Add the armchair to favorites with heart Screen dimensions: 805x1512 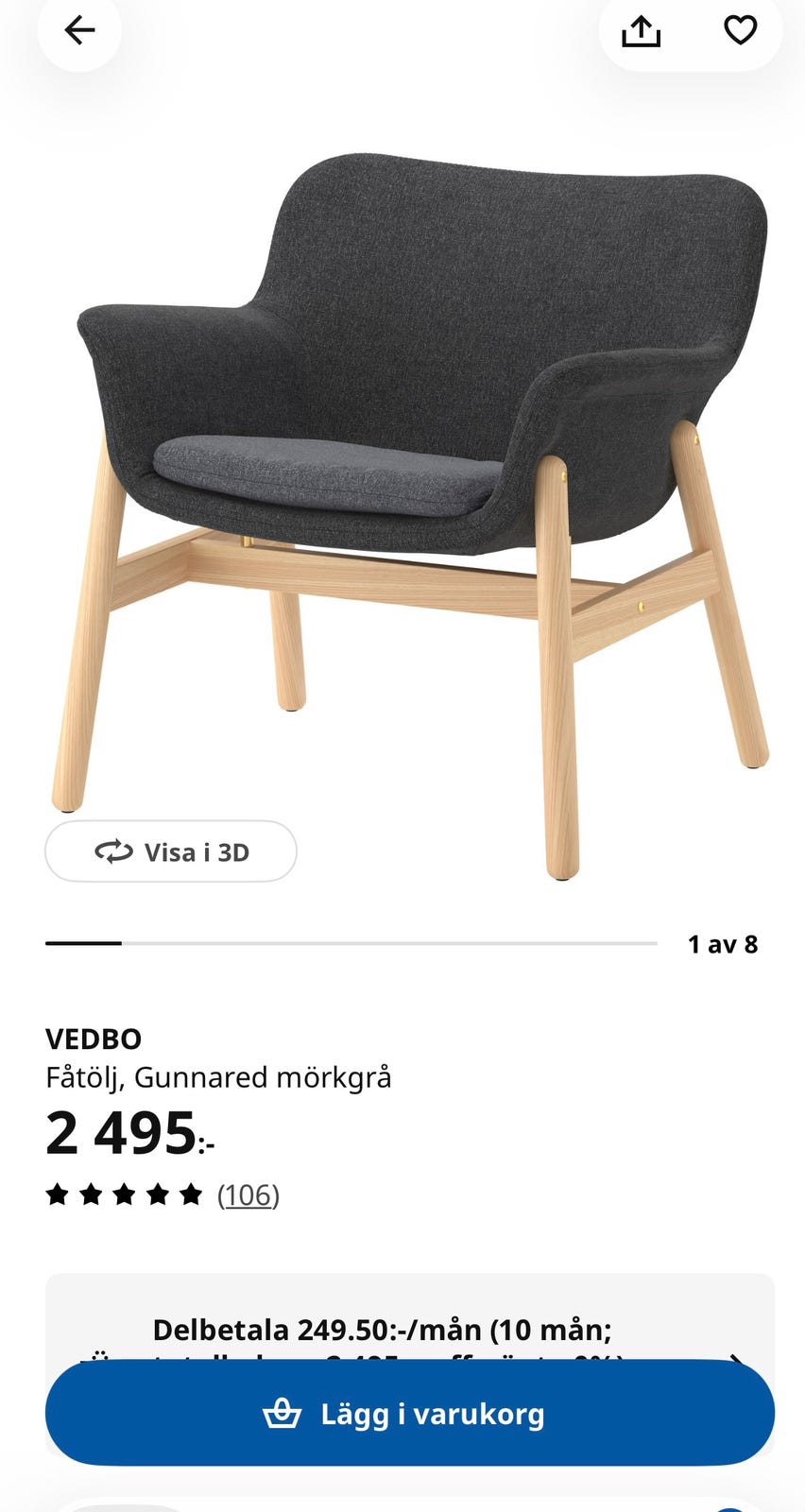740,30
